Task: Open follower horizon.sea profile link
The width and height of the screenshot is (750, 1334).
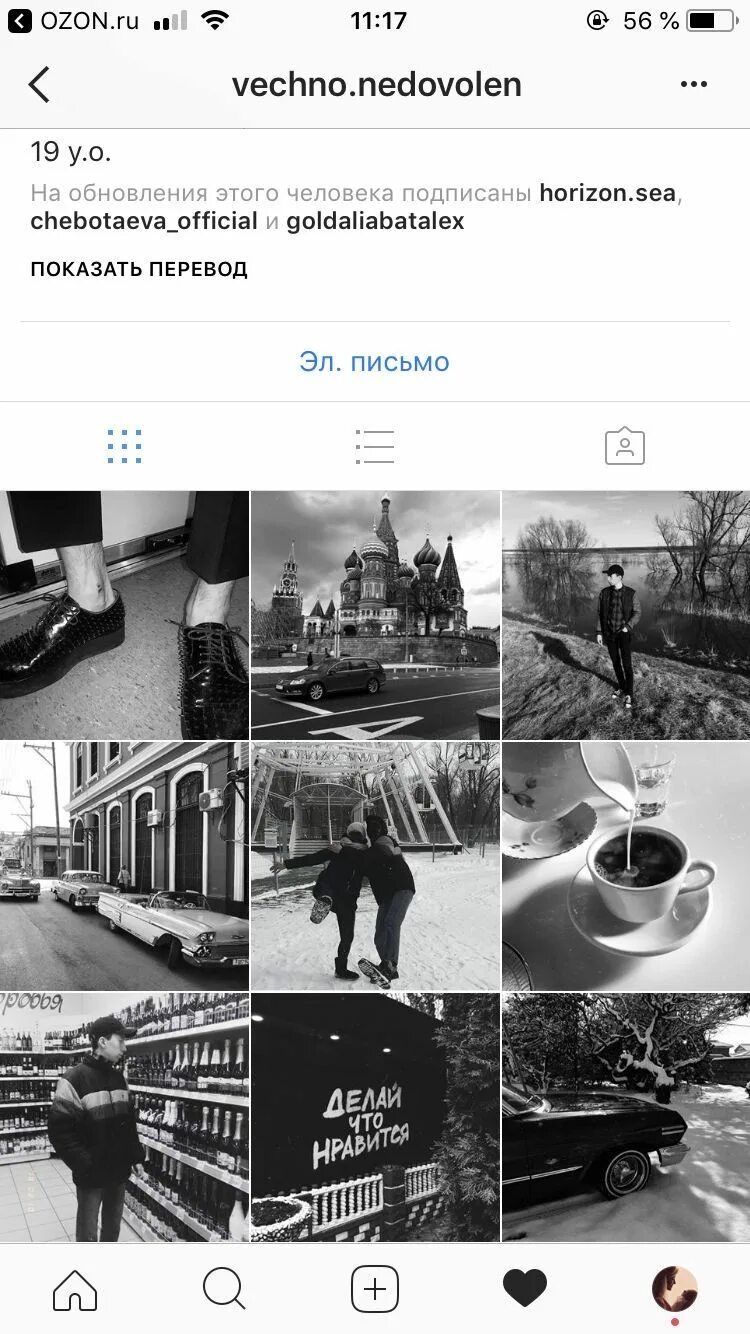Action: (x=607, y=193)
